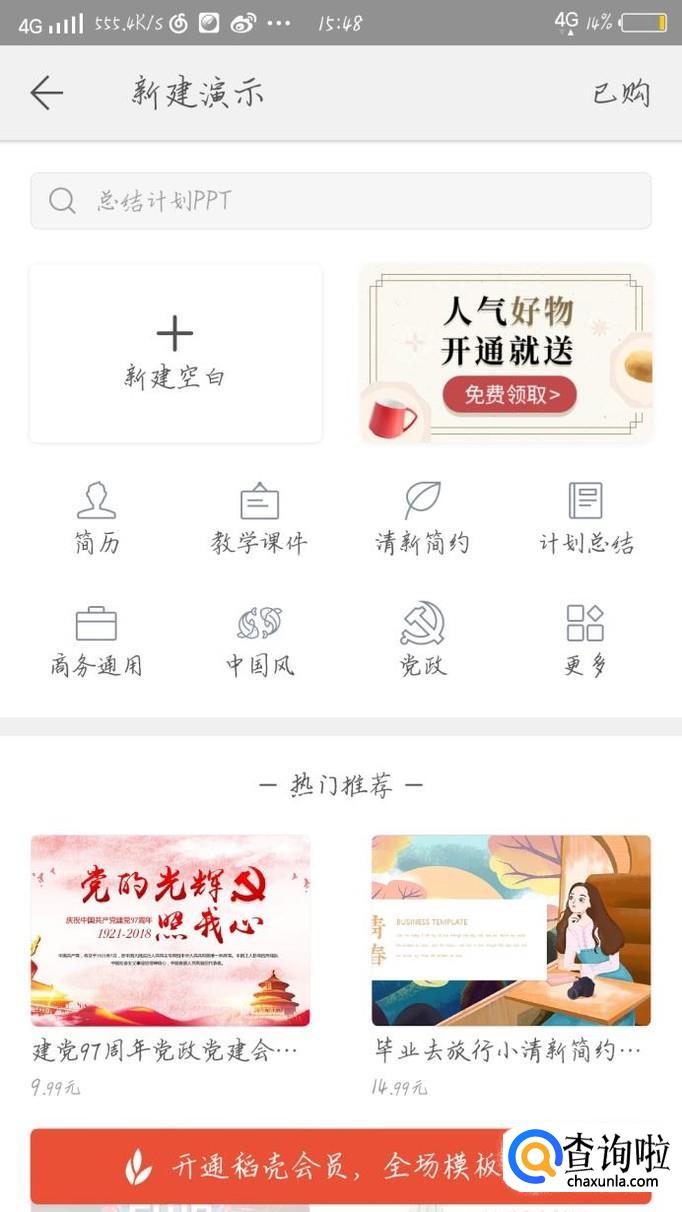This screenshot has height=1212, width=682.
Task: Choose the 计划总结 template category
Action: click(x=586, y=518)
